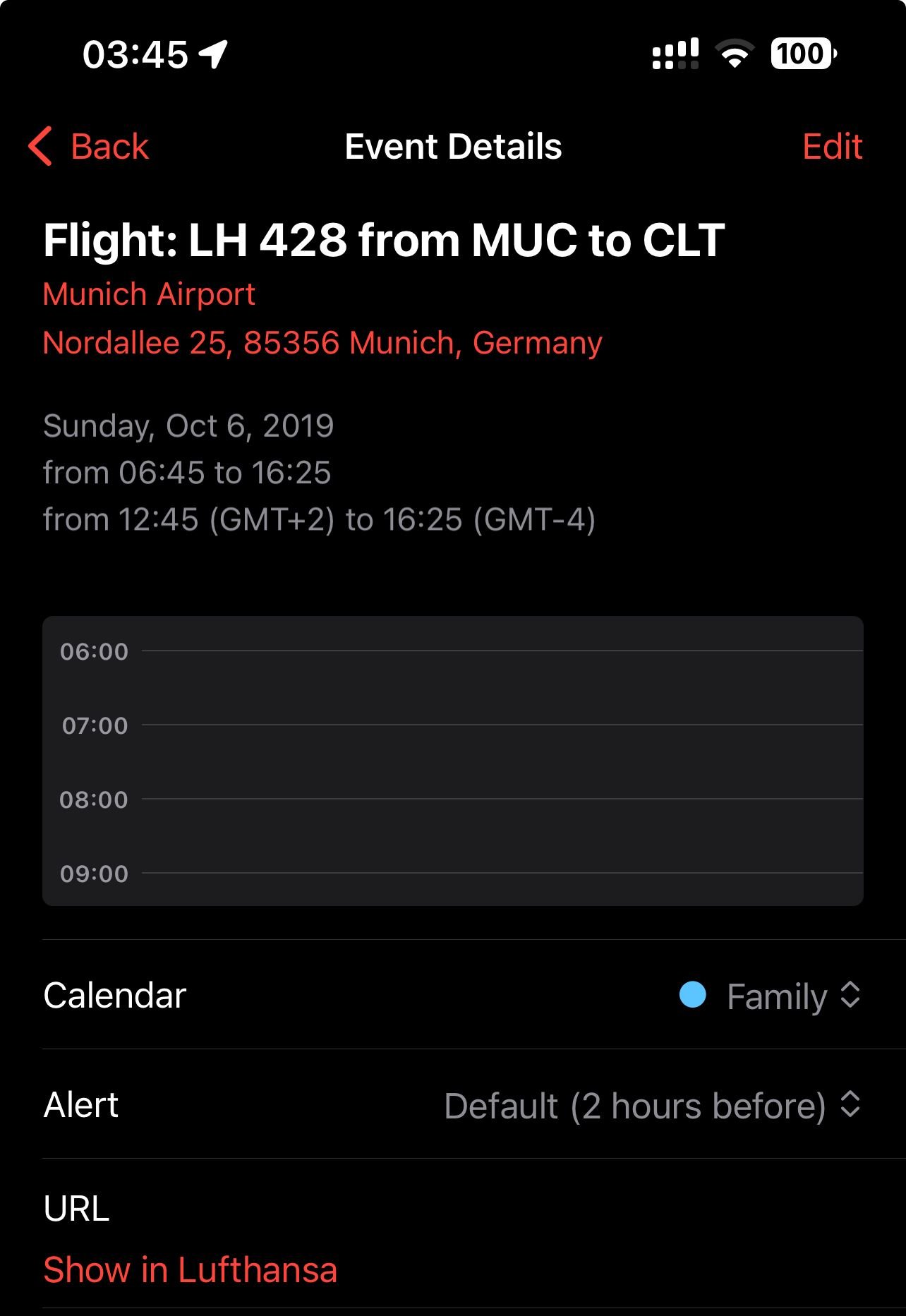Tap the Munich Airport address link
The image size is (906, 1316).
tap(321, 344)
